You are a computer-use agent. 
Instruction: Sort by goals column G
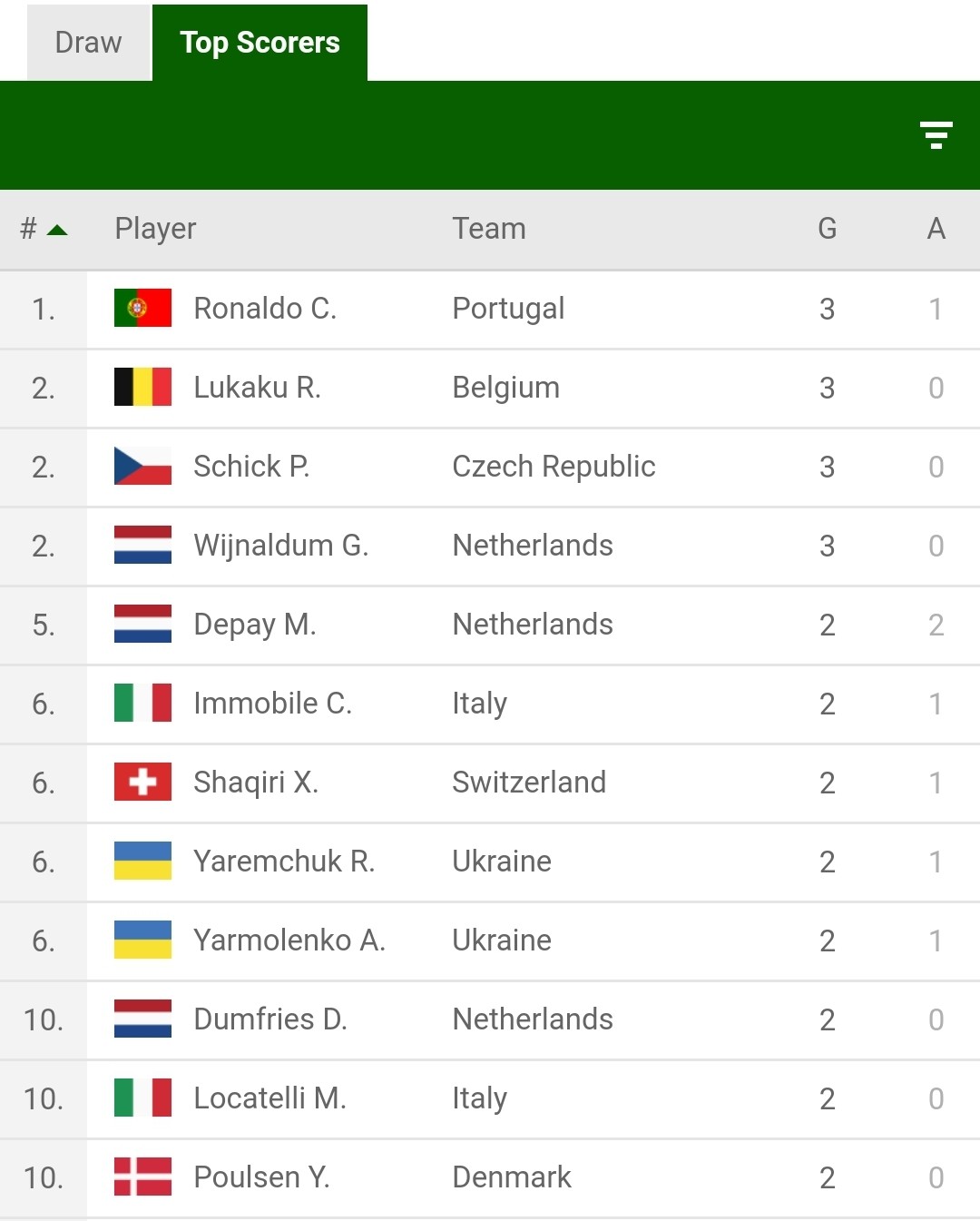click(827, 229)
